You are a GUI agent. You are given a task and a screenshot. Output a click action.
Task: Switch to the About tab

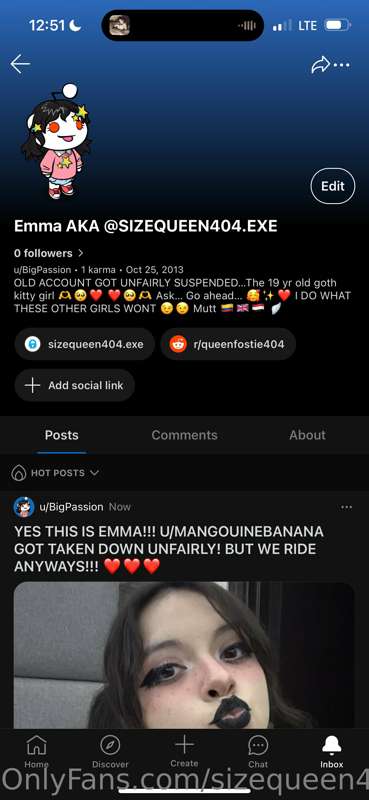pos(307,435)
